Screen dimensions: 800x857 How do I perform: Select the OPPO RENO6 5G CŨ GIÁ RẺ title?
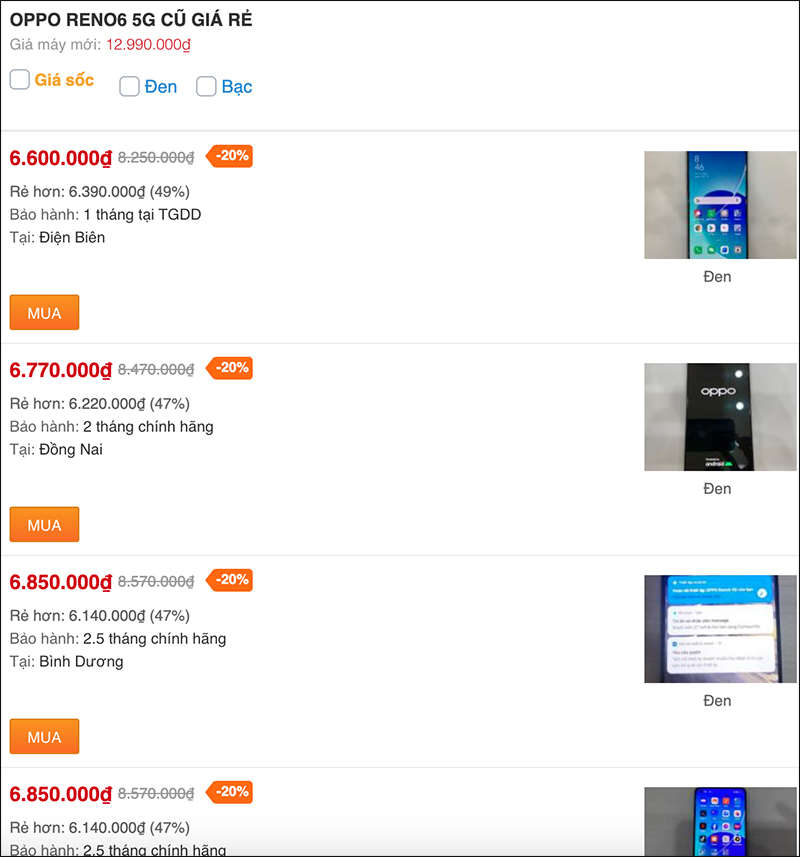(x=130, y=19)
